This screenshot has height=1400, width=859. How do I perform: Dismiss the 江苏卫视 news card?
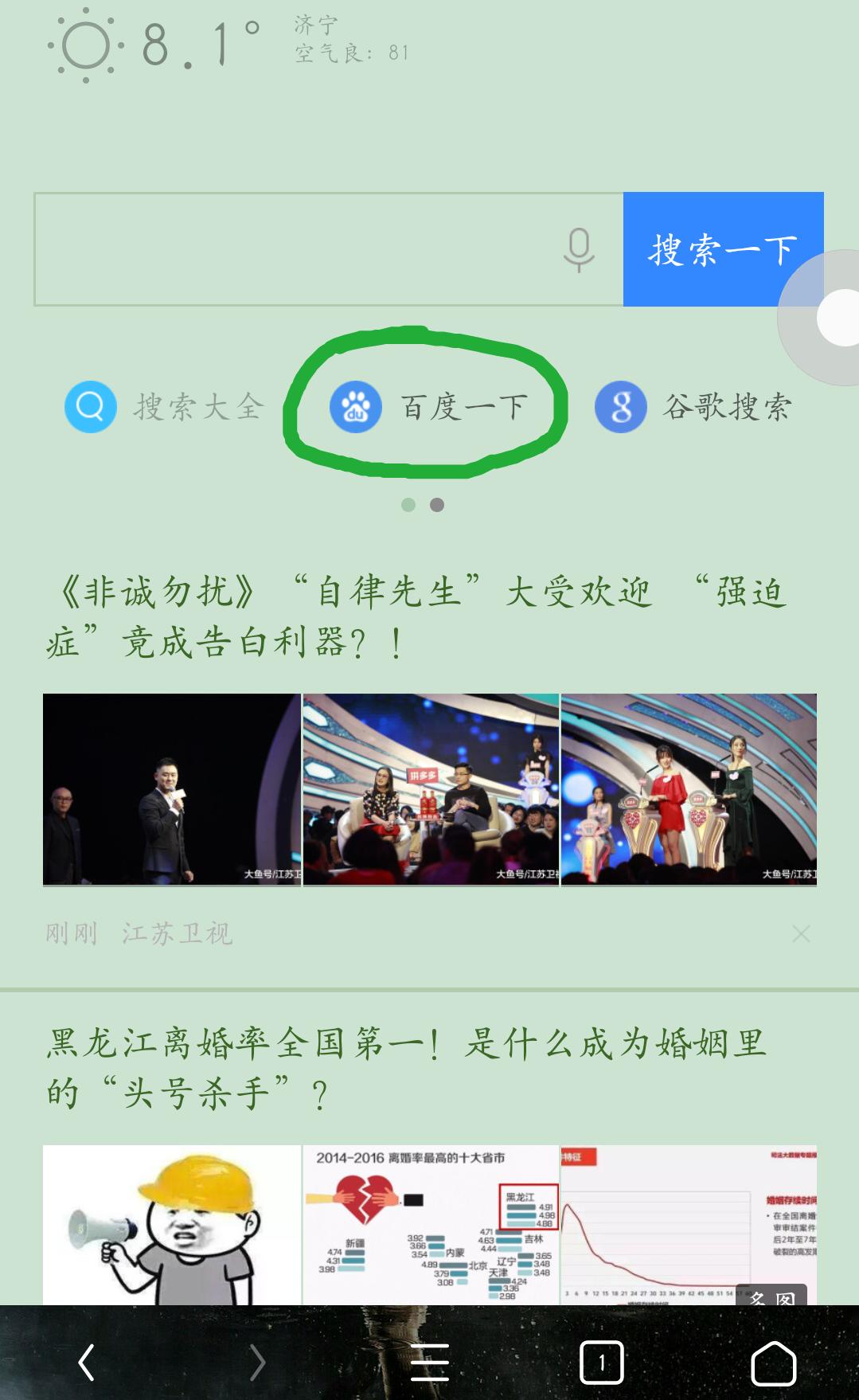tap(802, 933)
